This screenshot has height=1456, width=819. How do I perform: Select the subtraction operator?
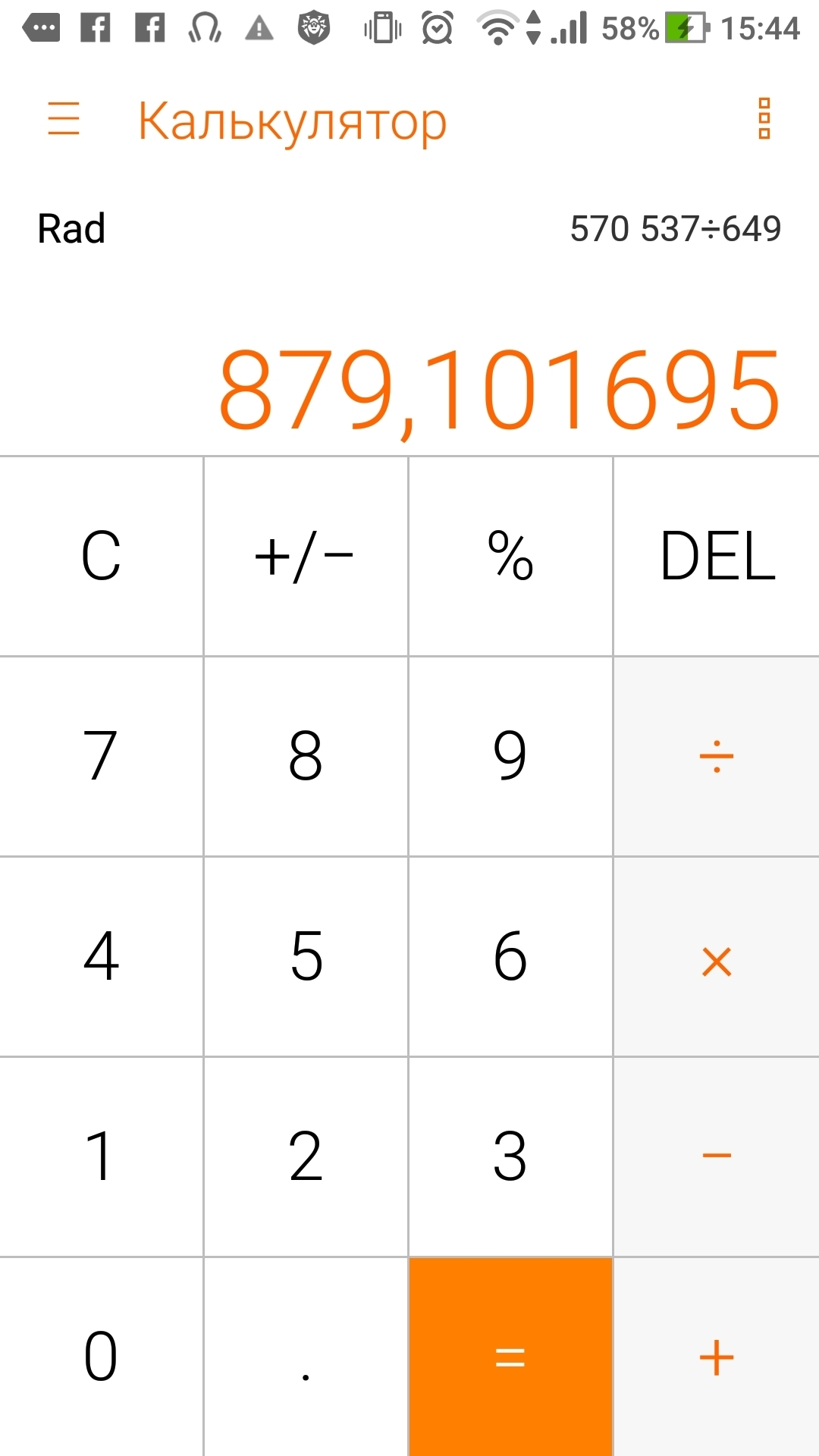tap(717, 1156)
